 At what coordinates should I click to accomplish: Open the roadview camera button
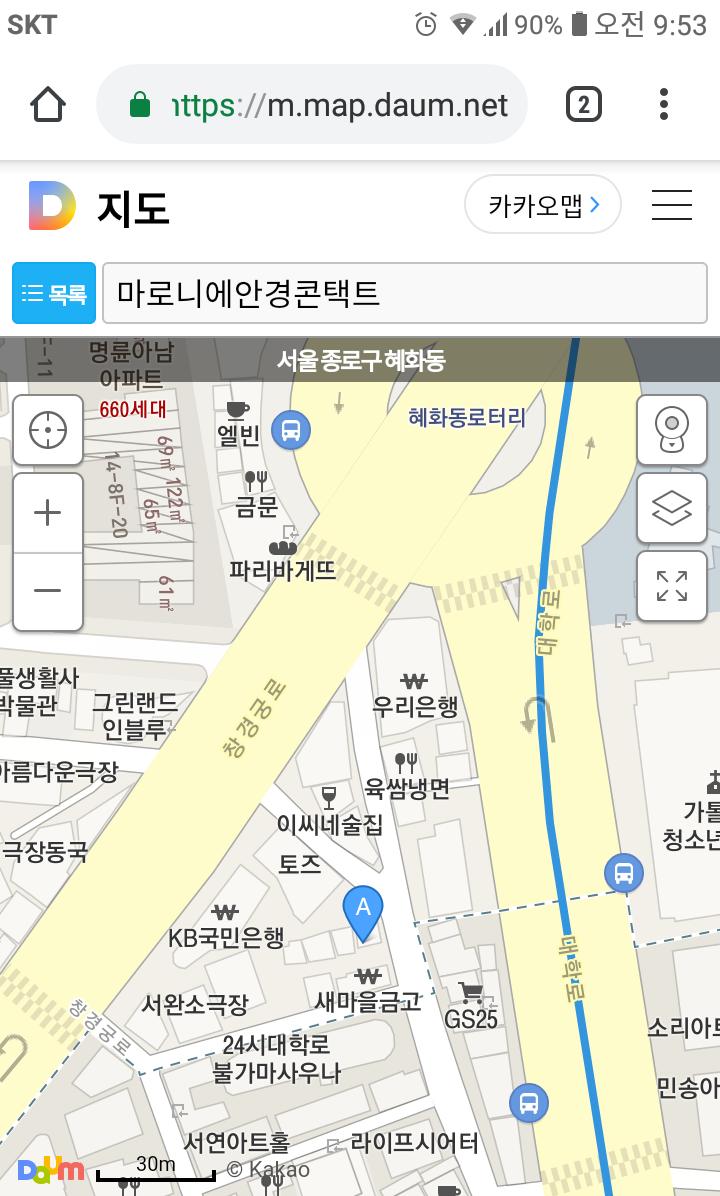pos(672,430)
